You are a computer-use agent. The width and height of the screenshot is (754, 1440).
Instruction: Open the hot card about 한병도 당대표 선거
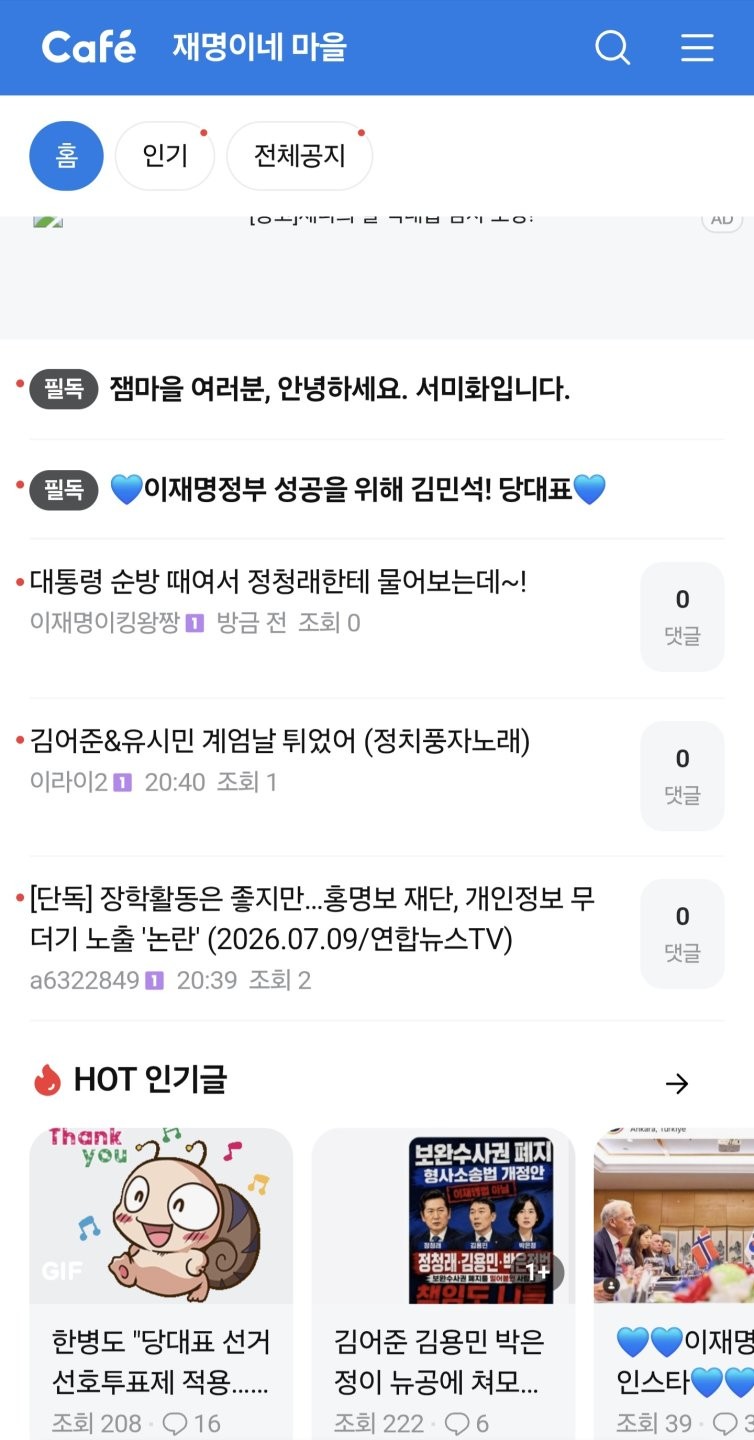pyautogui.click(x=161, y=1284)
